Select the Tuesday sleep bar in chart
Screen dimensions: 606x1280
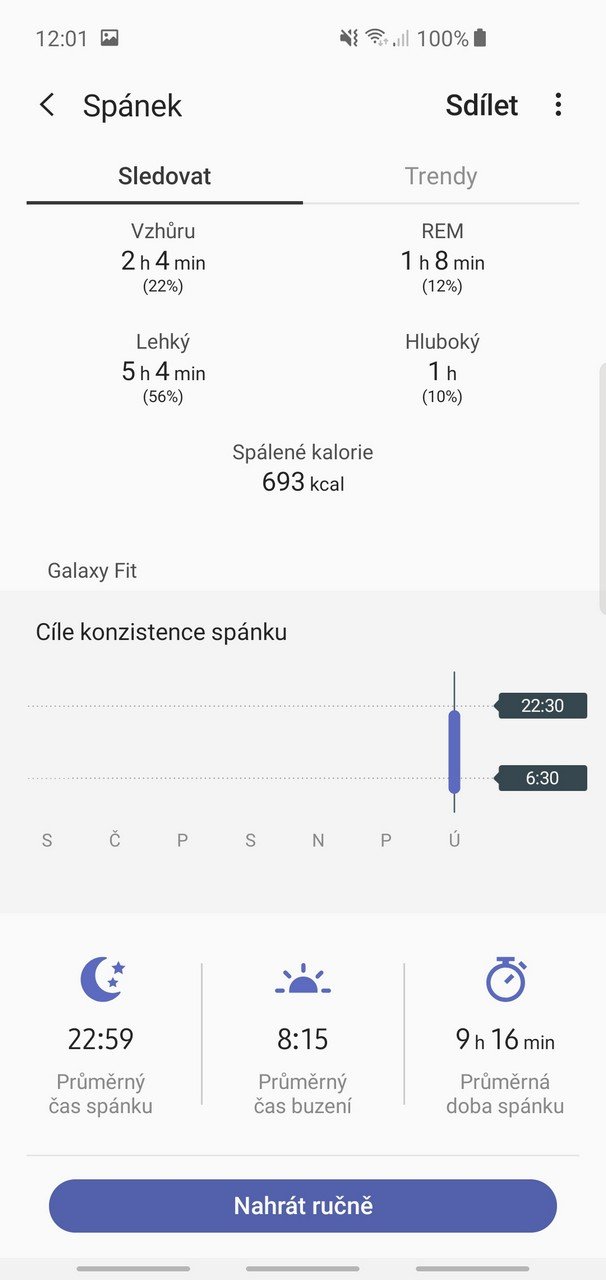click(454, 751)
